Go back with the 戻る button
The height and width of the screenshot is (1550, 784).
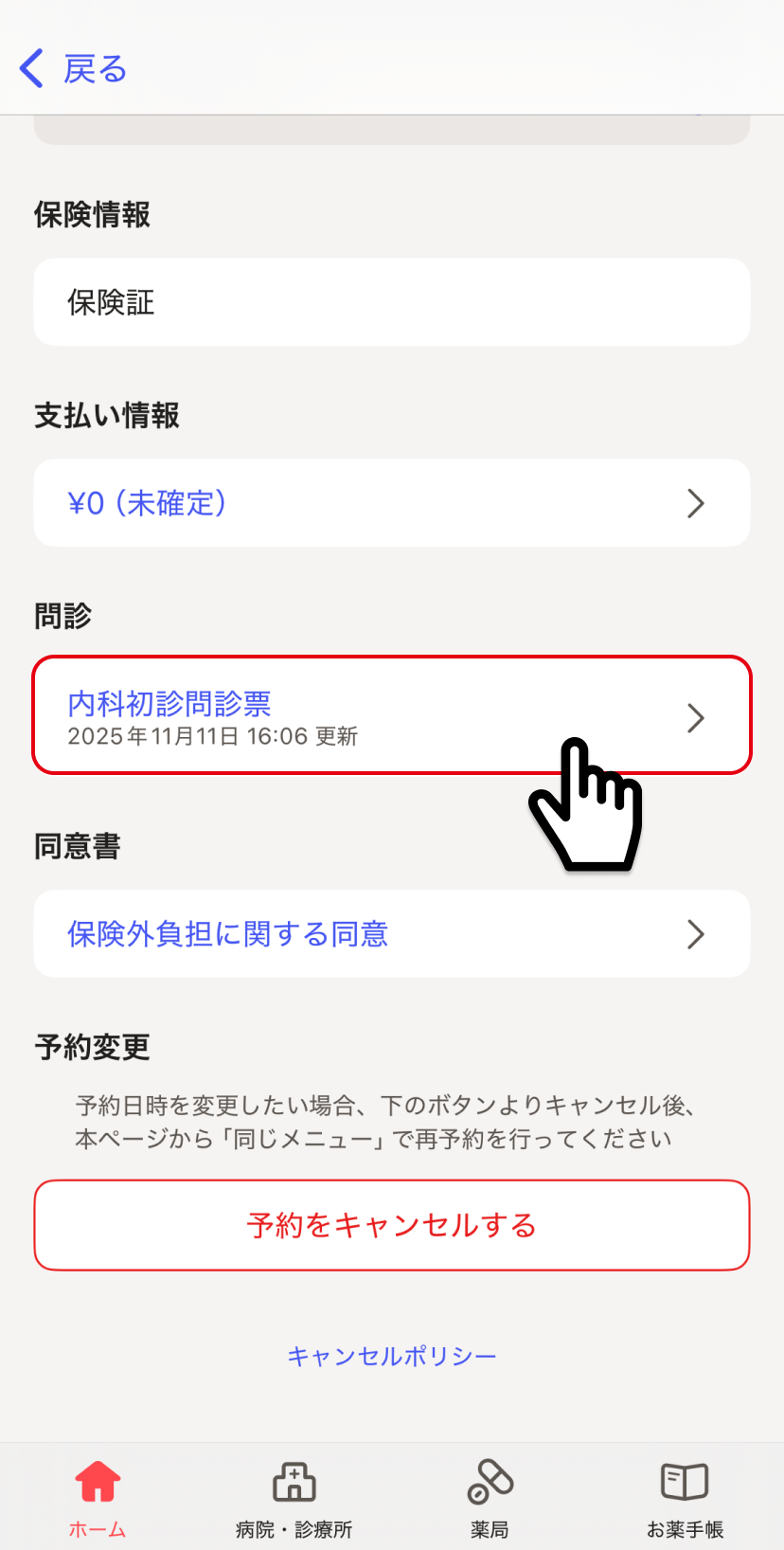tap(74, 69)
